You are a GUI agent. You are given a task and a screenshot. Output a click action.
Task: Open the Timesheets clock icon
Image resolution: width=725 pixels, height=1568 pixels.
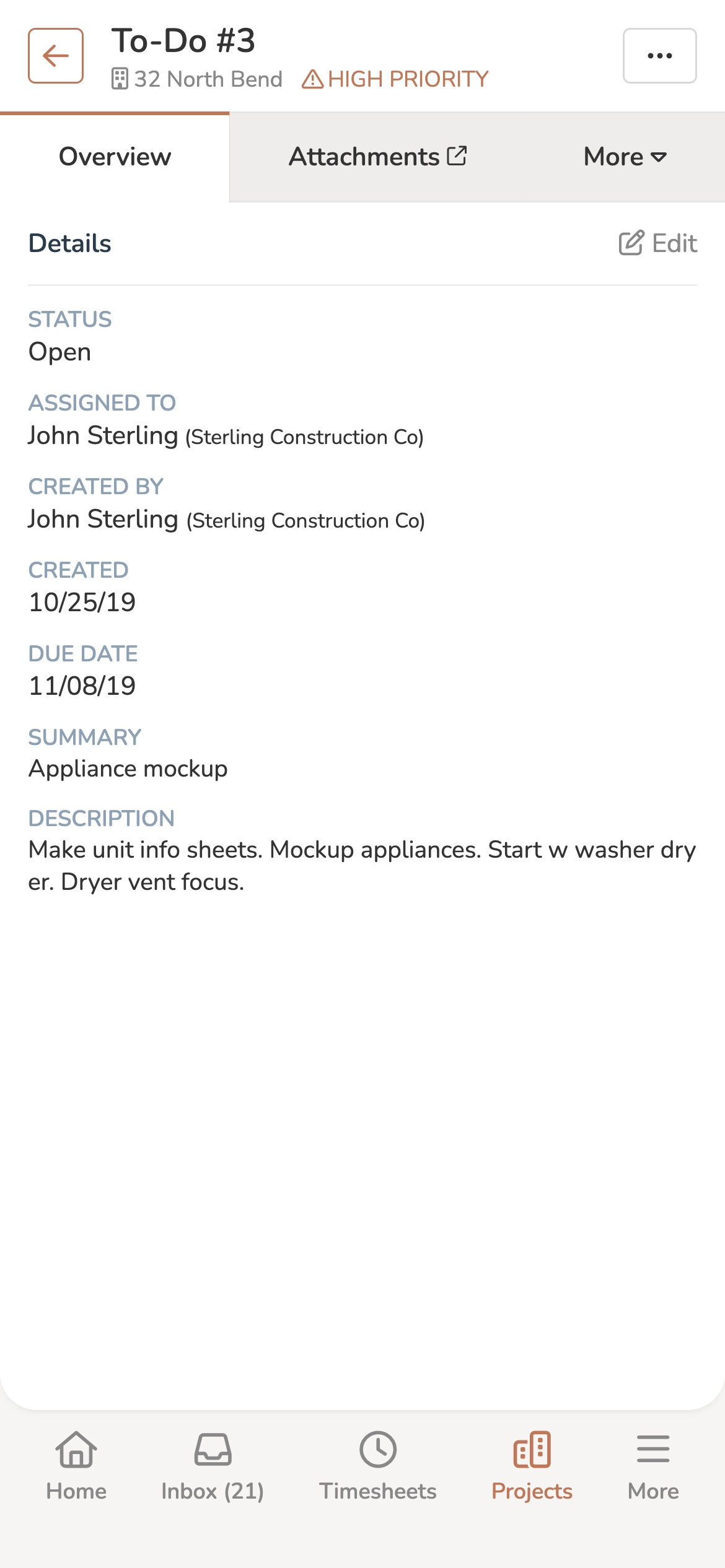click(x=378, y=1449)
